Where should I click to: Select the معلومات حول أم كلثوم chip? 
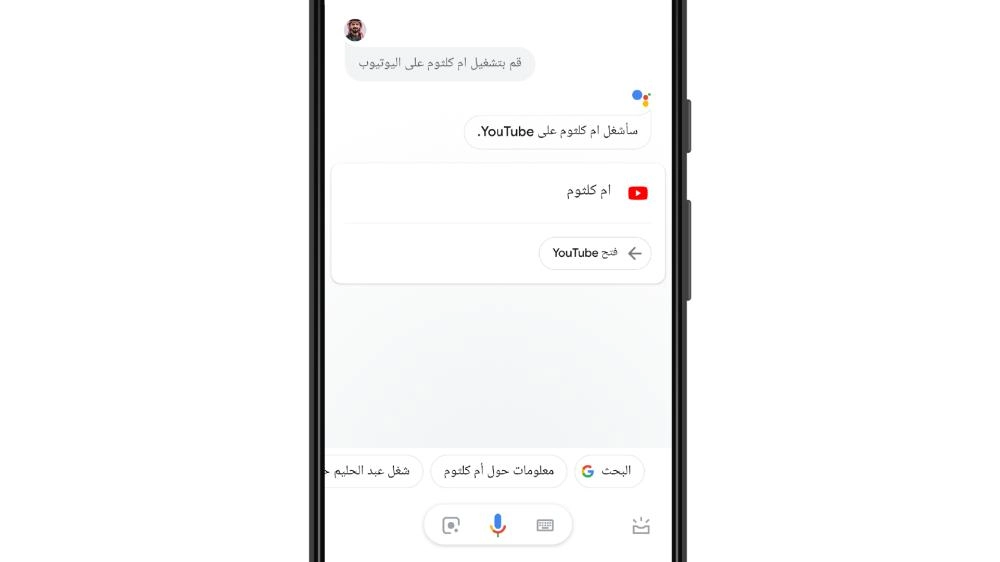tap(498, 471)
